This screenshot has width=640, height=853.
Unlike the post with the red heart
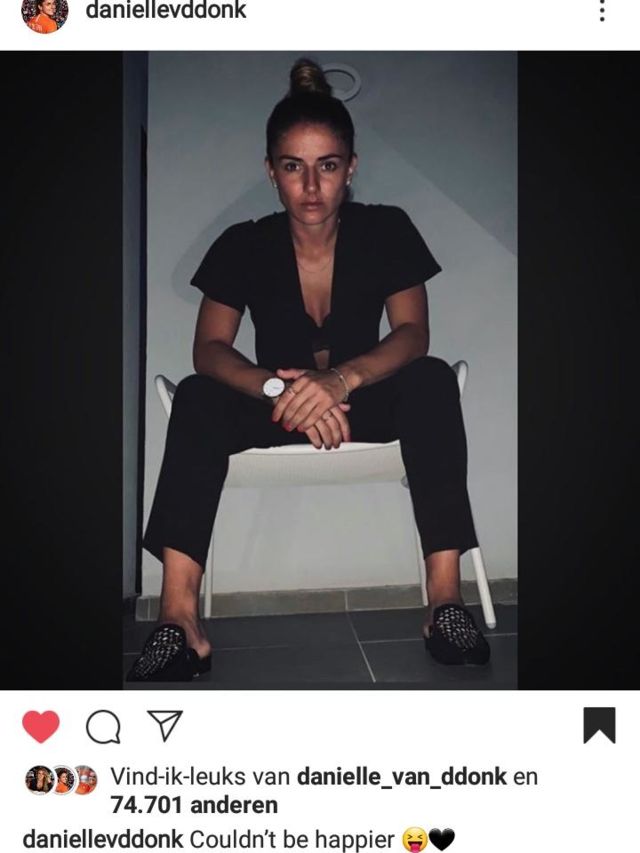[41, 727]
